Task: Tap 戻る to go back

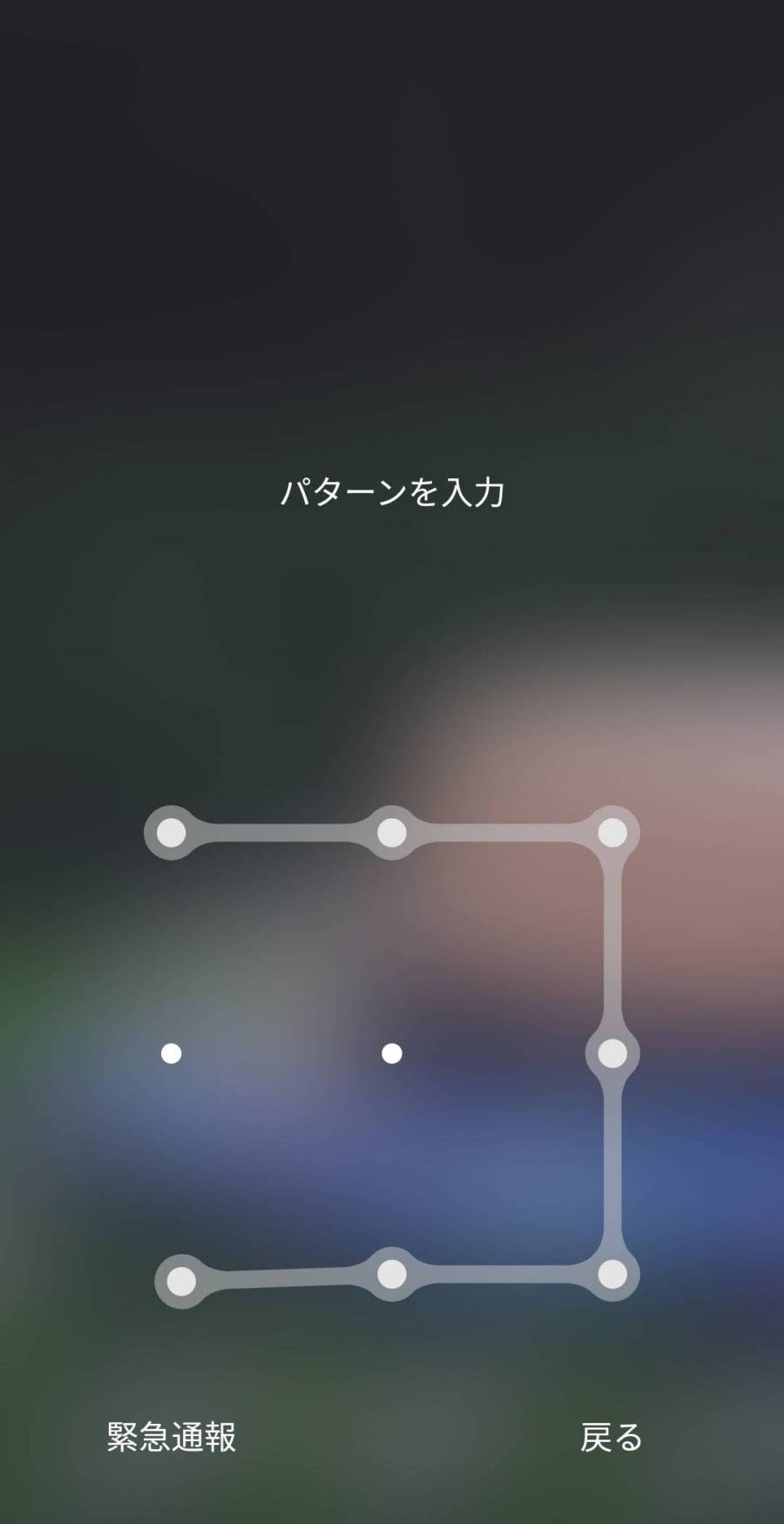Action: pyautogui.click(x=611, y=1437)
